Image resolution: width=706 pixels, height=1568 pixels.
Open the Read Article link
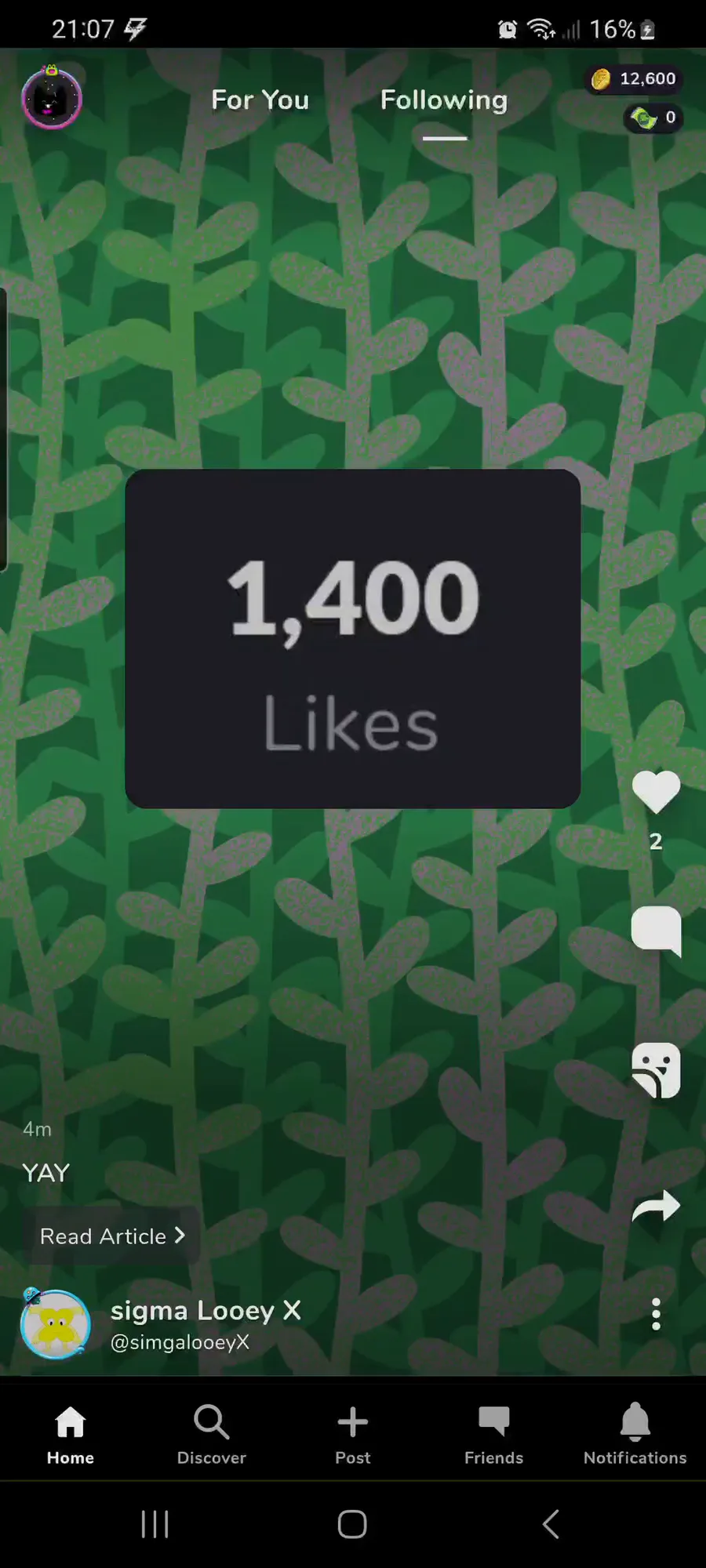pos(111,1236)
